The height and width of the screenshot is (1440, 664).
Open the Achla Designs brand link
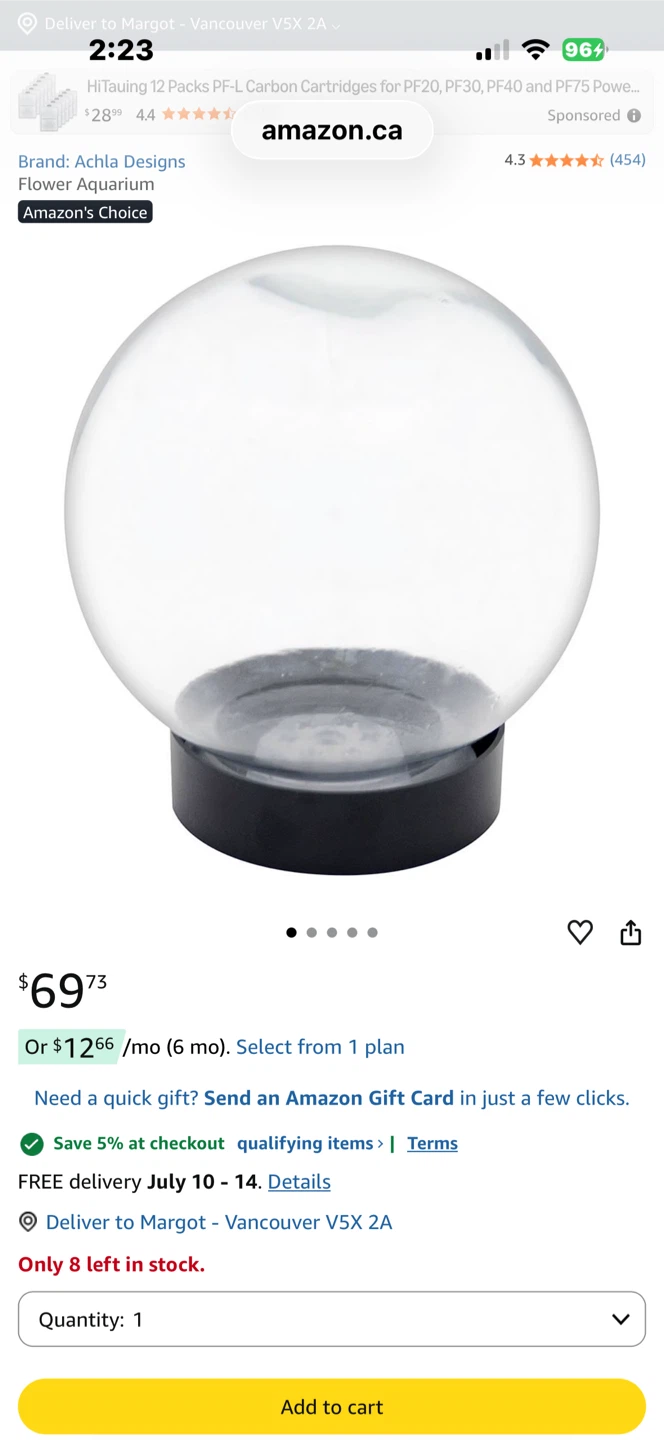click(x=101, y=161)
